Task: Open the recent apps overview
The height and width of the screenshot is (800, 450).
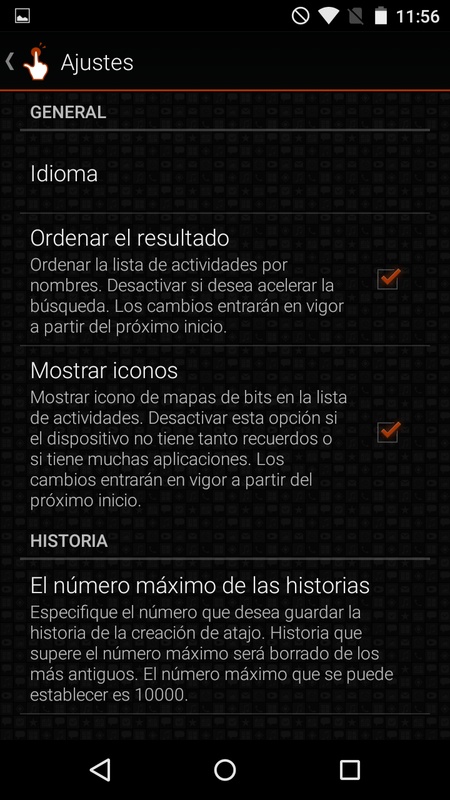Action: tap(350, 770)
